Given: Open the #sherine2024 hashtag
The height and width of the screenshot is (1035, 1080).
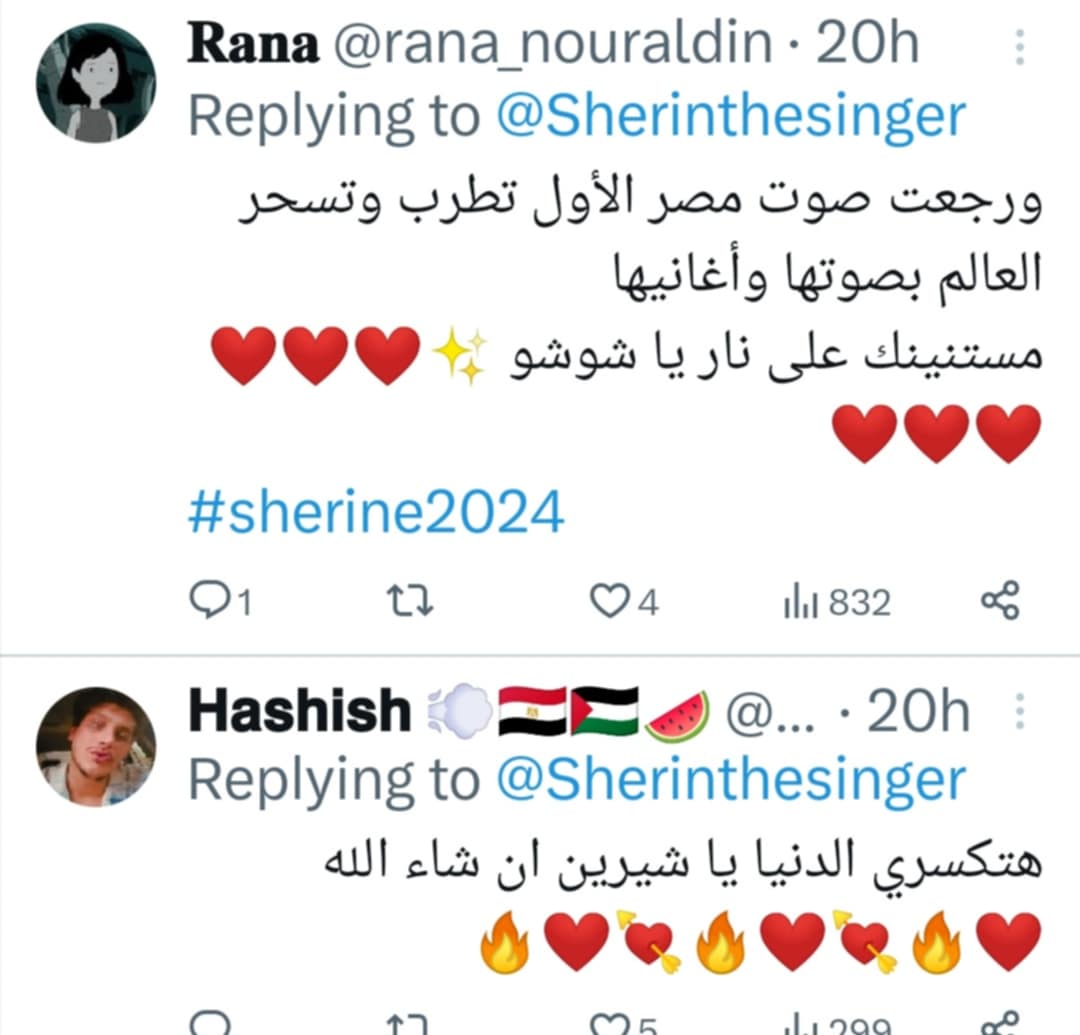Looking at the screenshot, I should point(376,513).
